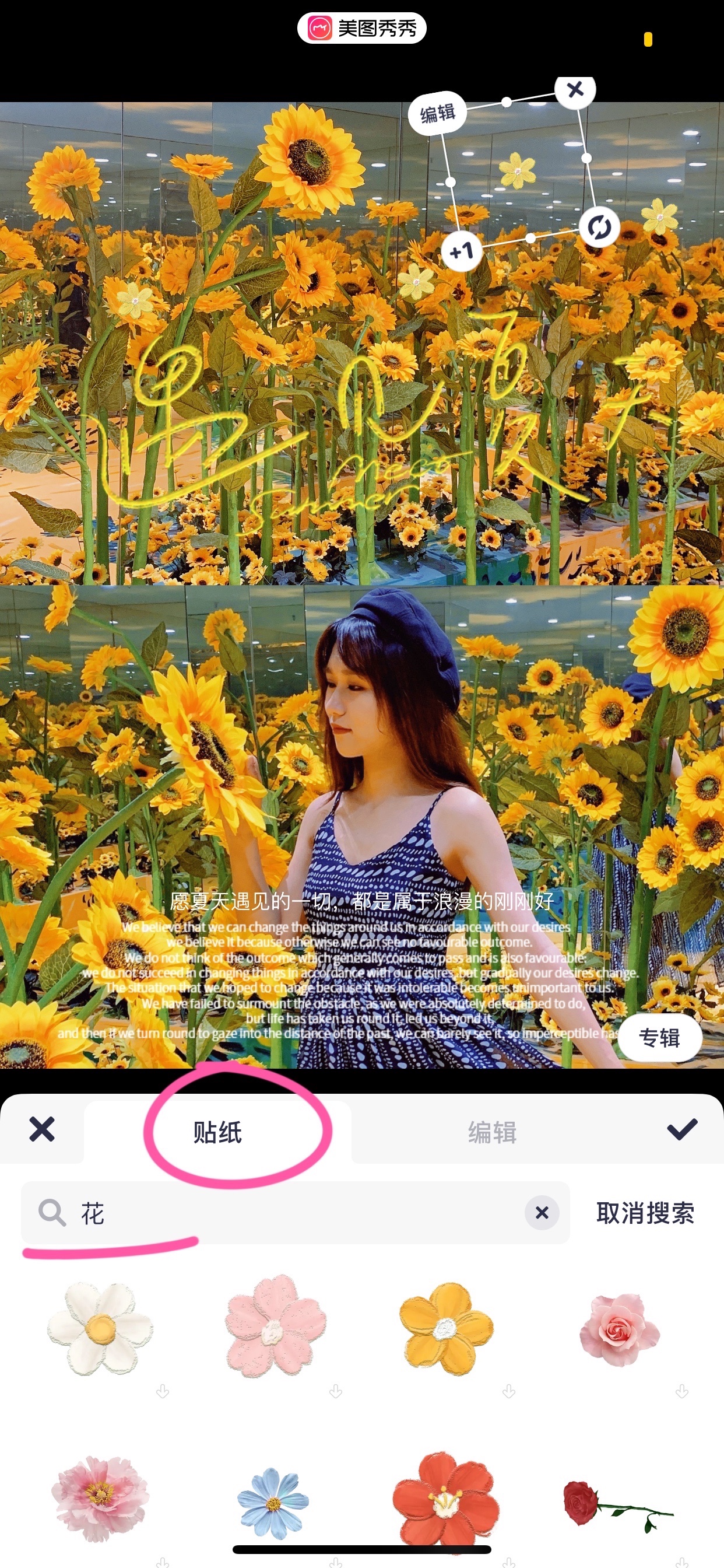Select the pink rose sticker

(619, 1329)
